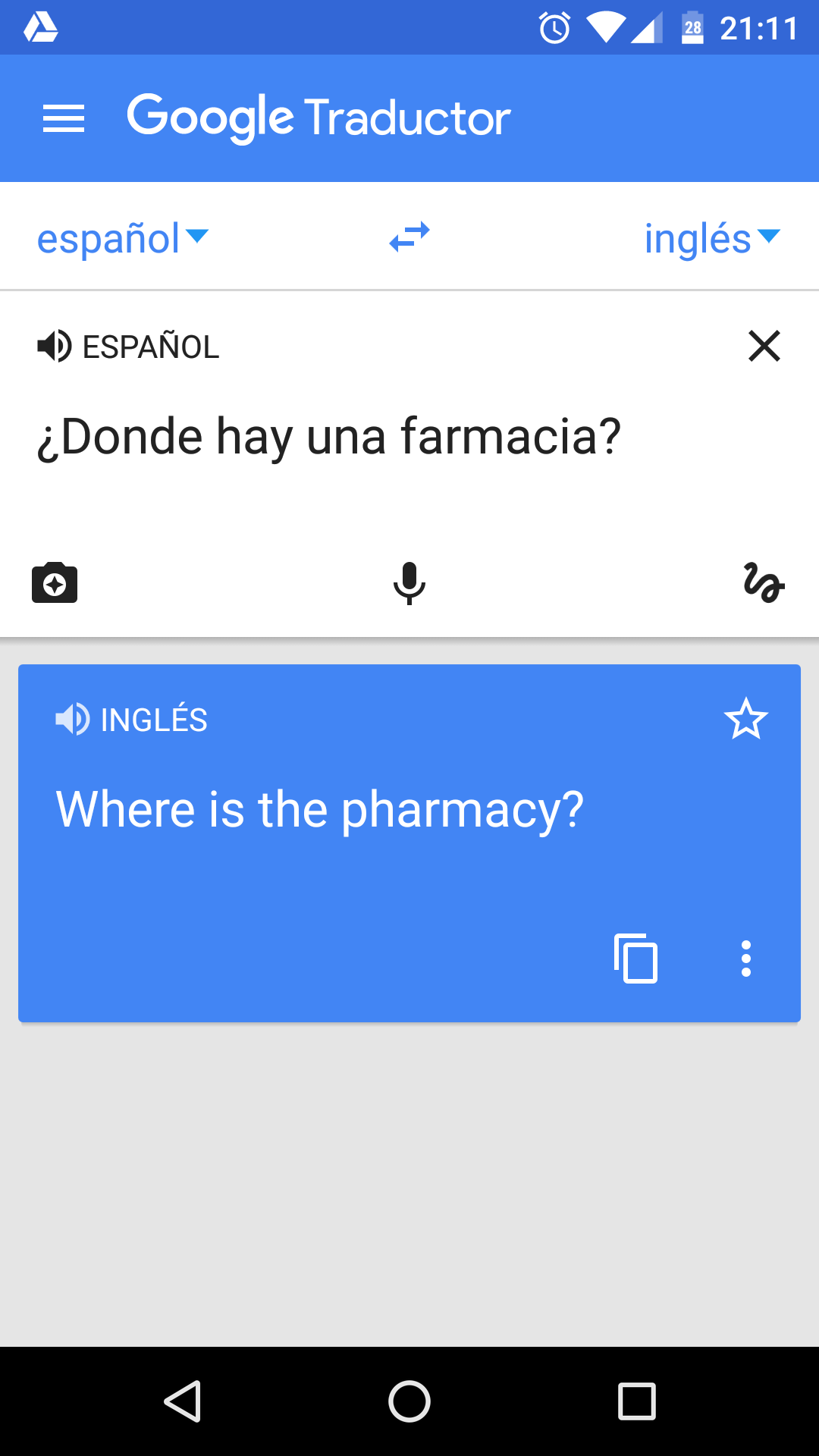
Task: Clear the entered Spanish text
Action: [x=764, y=347]
